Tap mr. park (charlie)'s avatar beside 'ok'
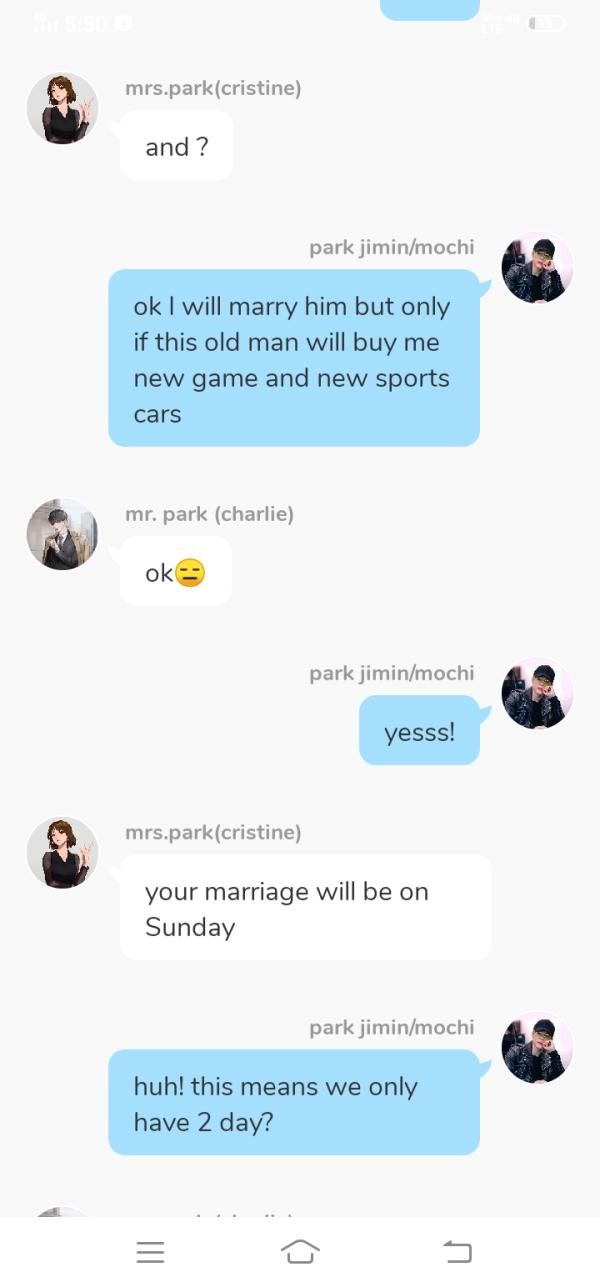 coord(62,534)
